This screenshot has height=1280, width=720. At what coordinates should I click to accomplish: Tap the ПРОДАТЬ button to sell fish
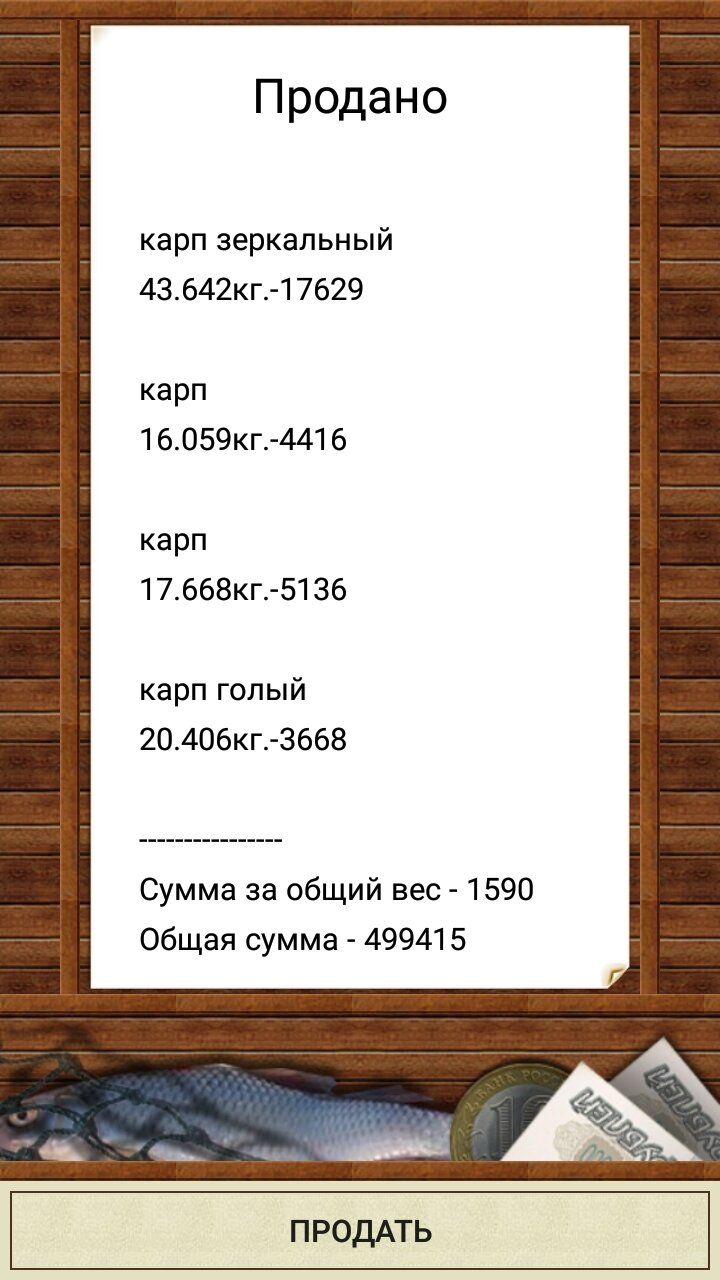click(360, 1231)
